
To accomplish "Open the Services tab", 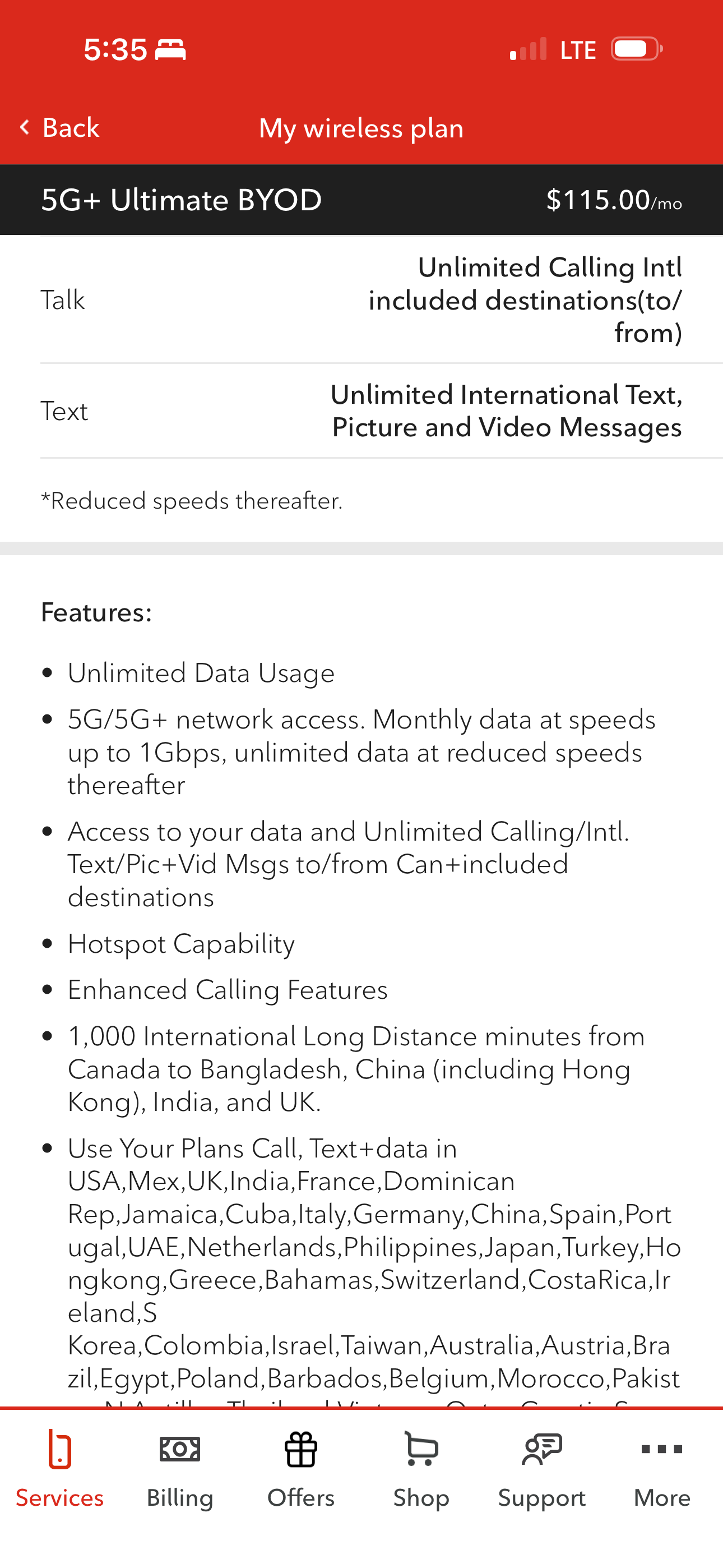I will [59, 1468].
